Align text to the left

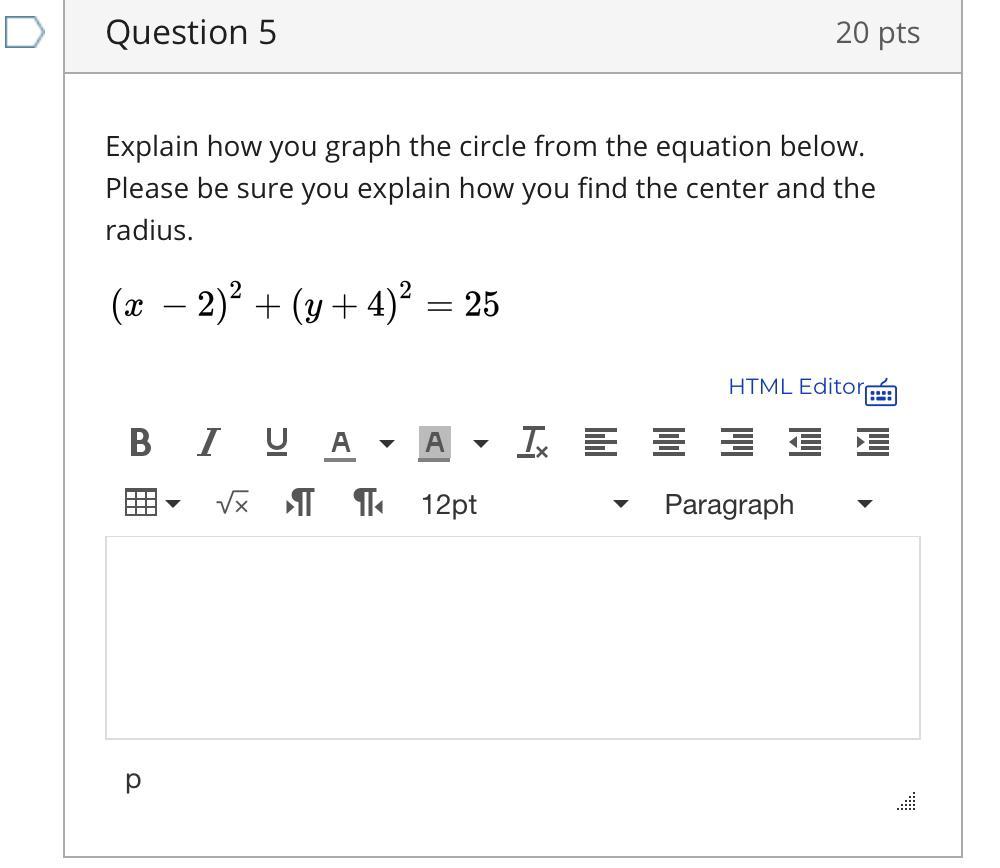(600, 442)
